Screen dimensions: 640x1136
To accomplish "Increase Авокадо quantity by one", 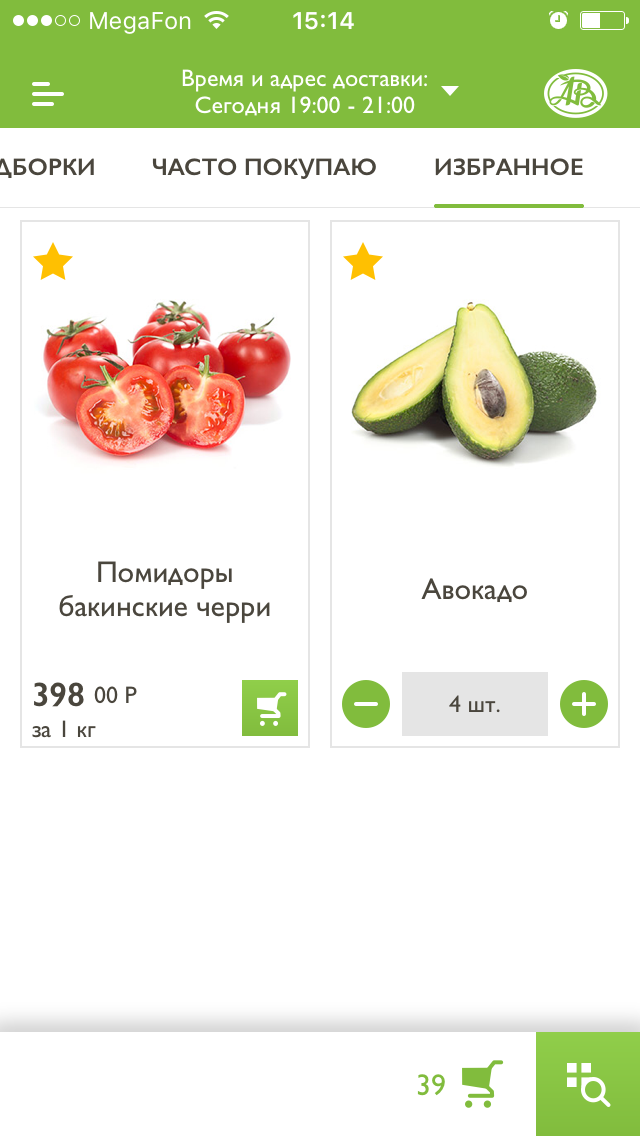I will 584,705.
